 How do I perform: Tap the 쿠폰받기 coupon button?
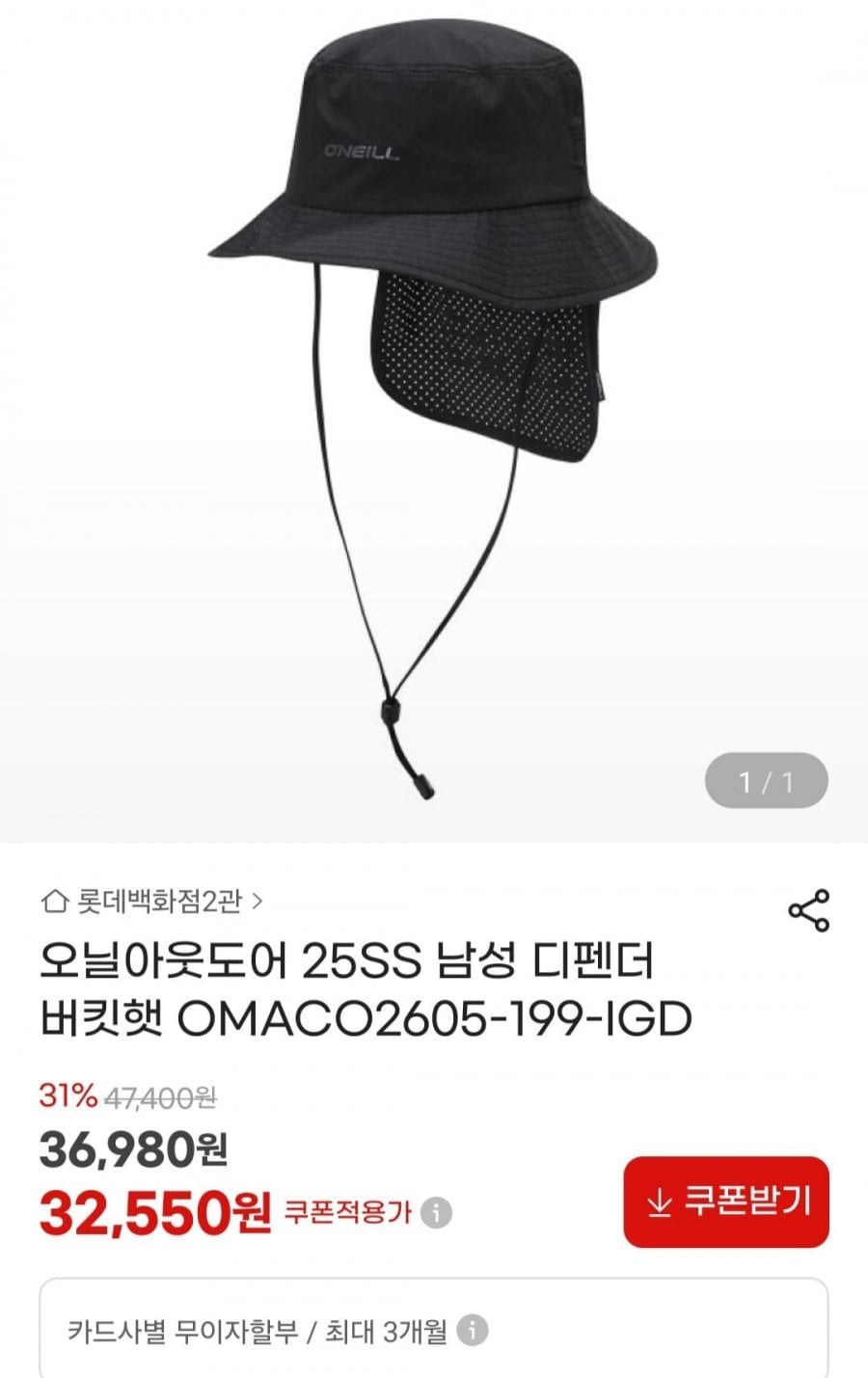pyautogui.click(x=726, y=1202)
